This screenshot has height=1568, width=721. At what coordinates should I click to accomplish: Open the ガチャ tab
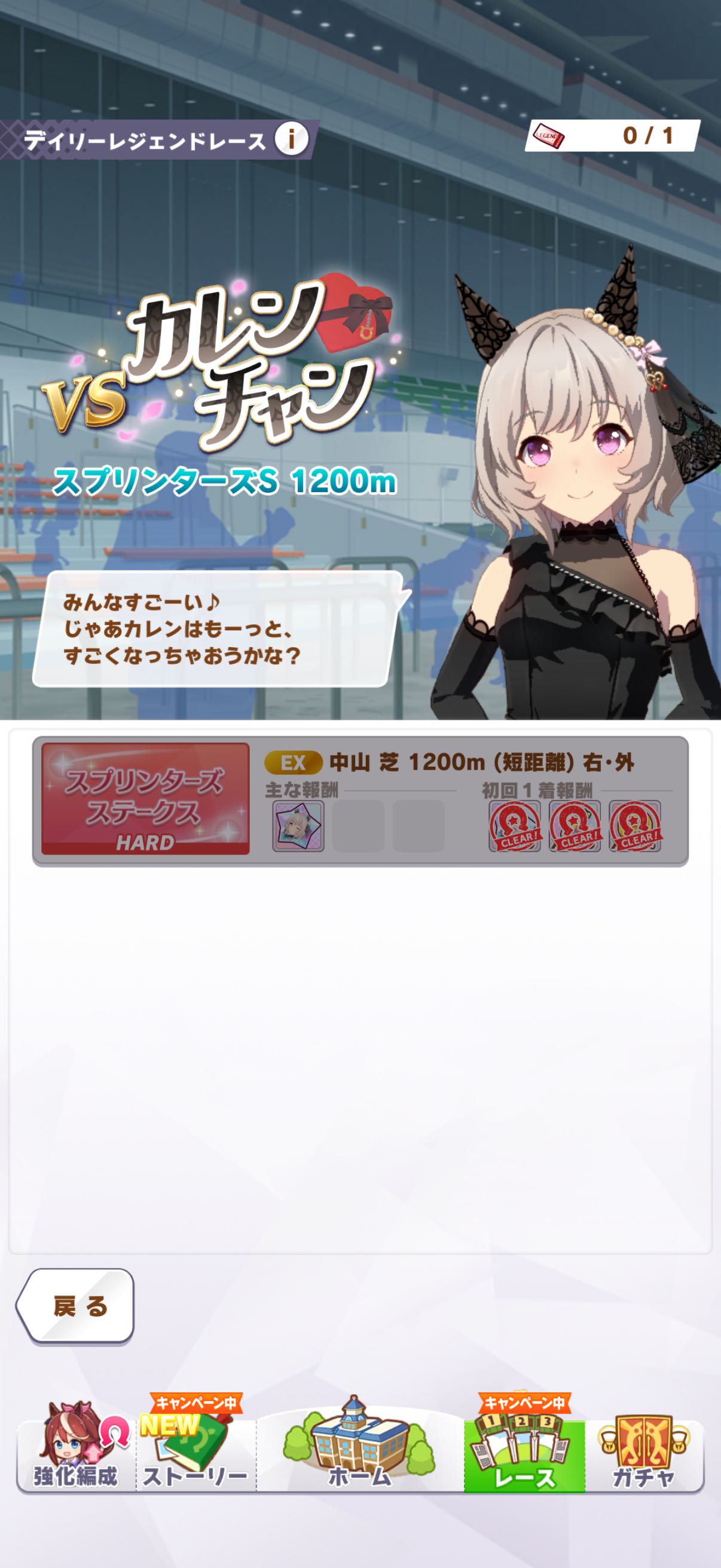(x=644, y=1455)
